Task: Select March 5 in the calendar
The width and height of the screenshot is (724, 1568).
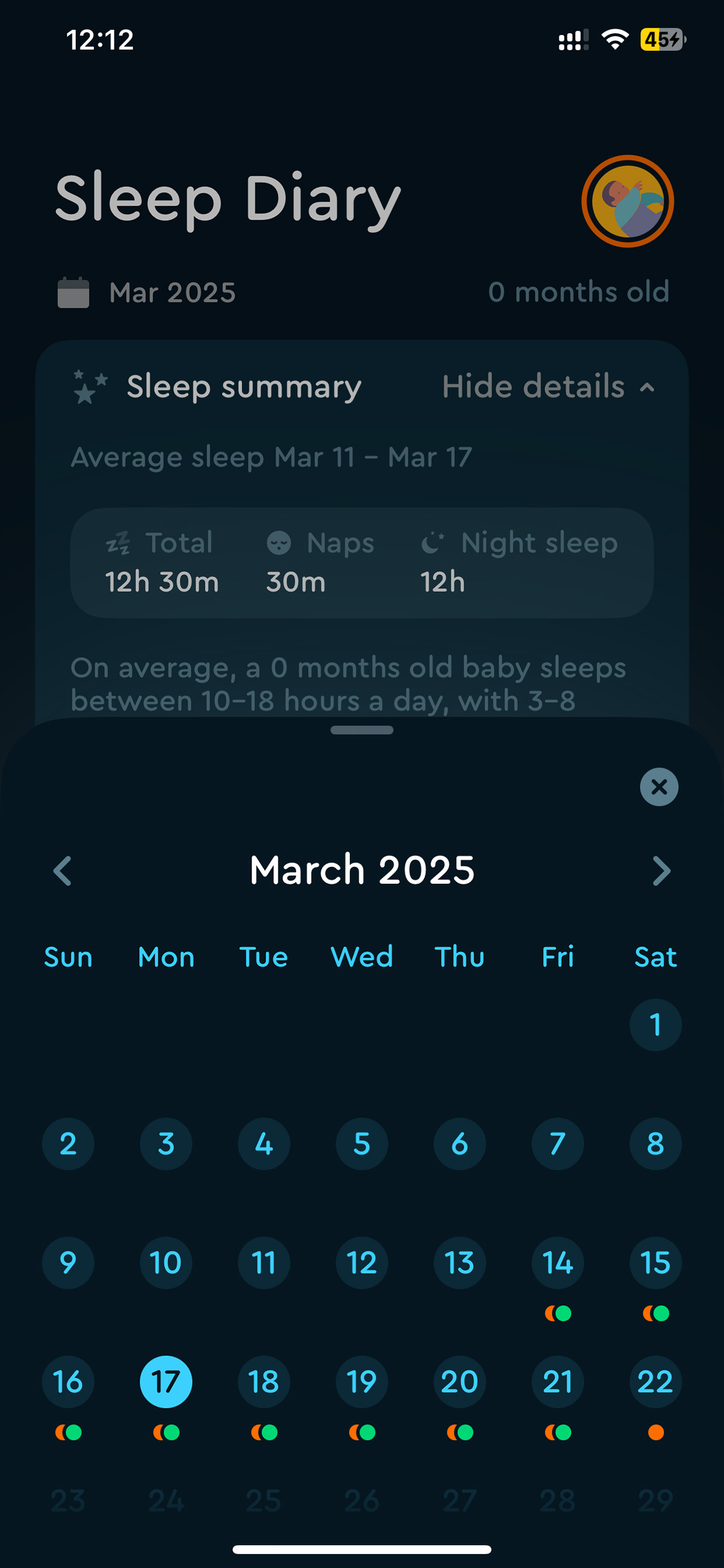Action: pyautogui.click(x=361, y=1144)
